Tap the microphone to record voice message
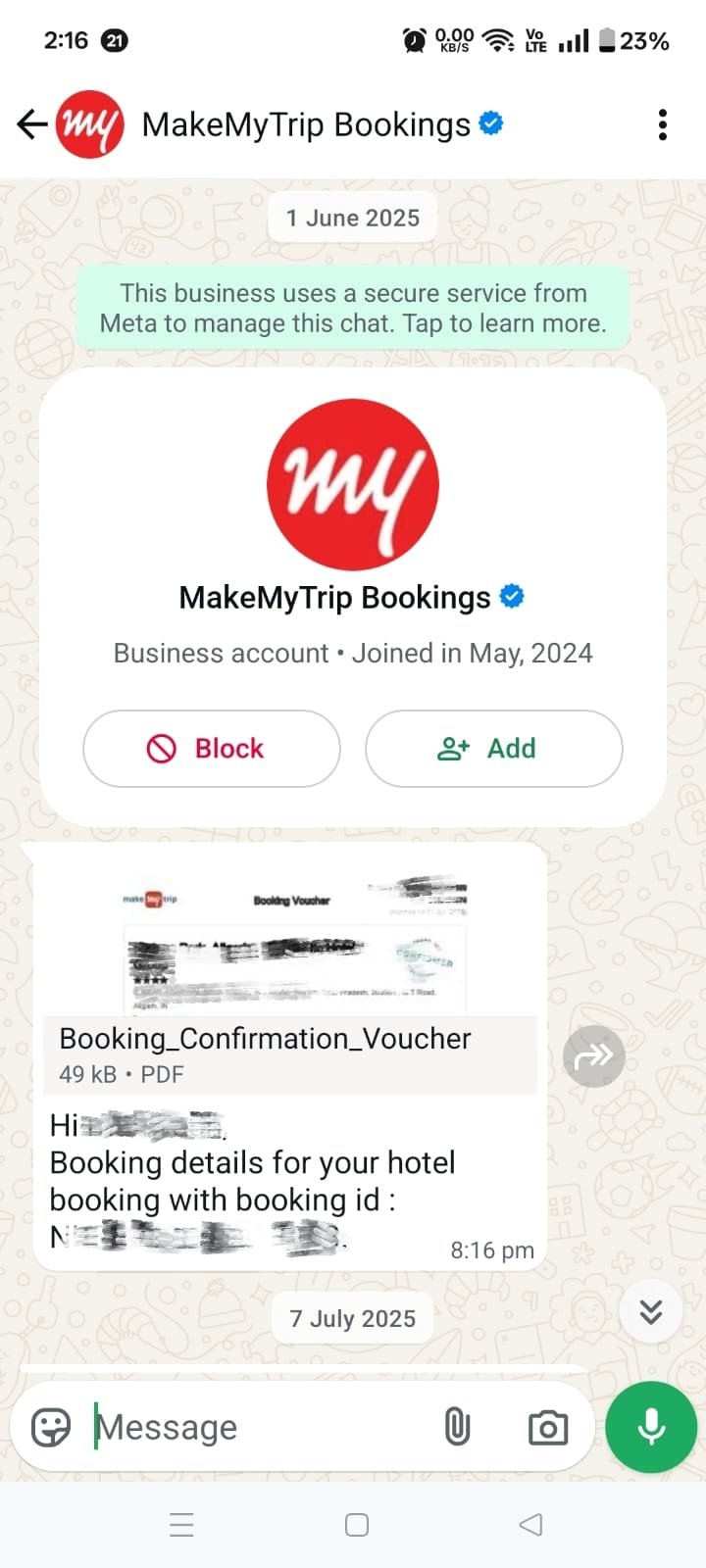The height and width of the screenshot is (1568, 706). coord(650,1427)
